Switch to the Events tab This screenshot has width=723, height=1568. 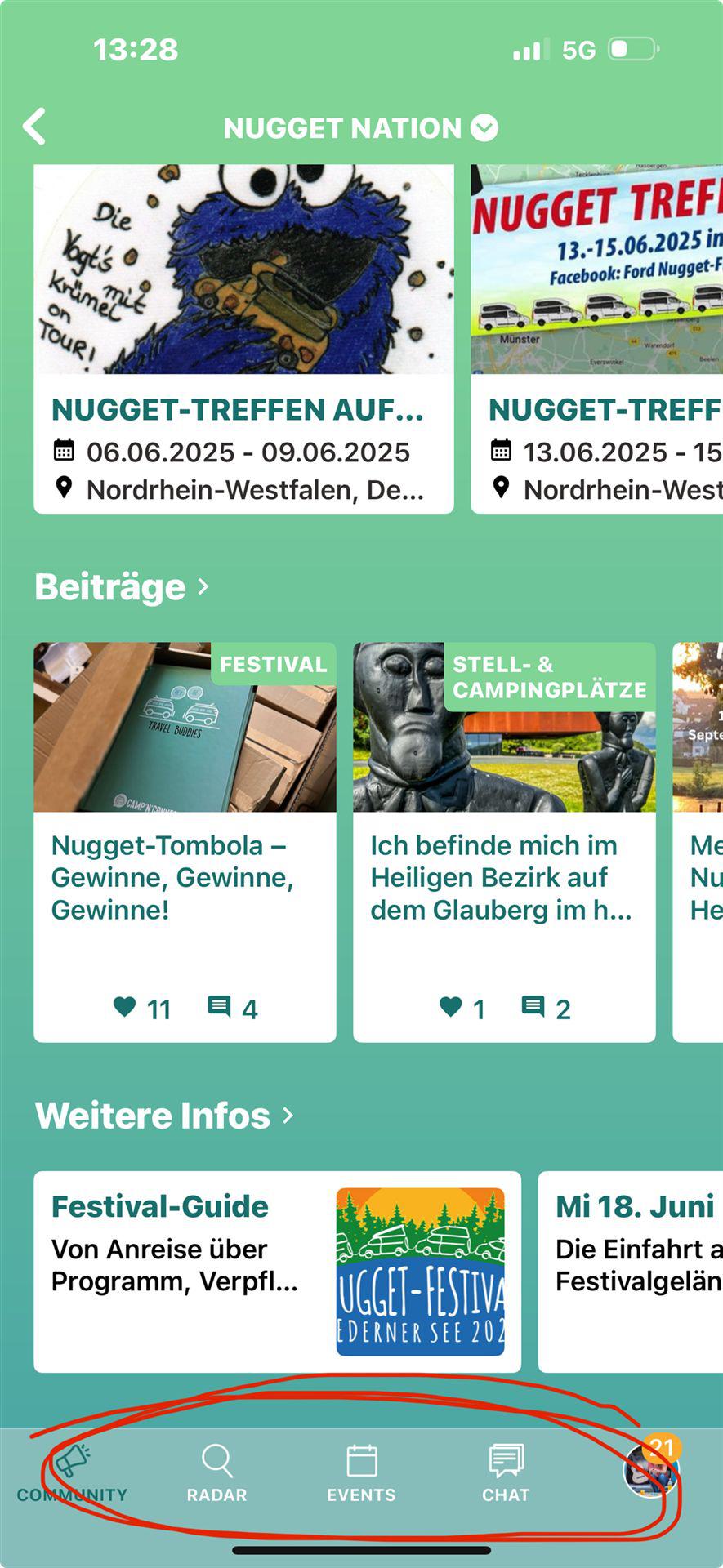pos(361,1472)
